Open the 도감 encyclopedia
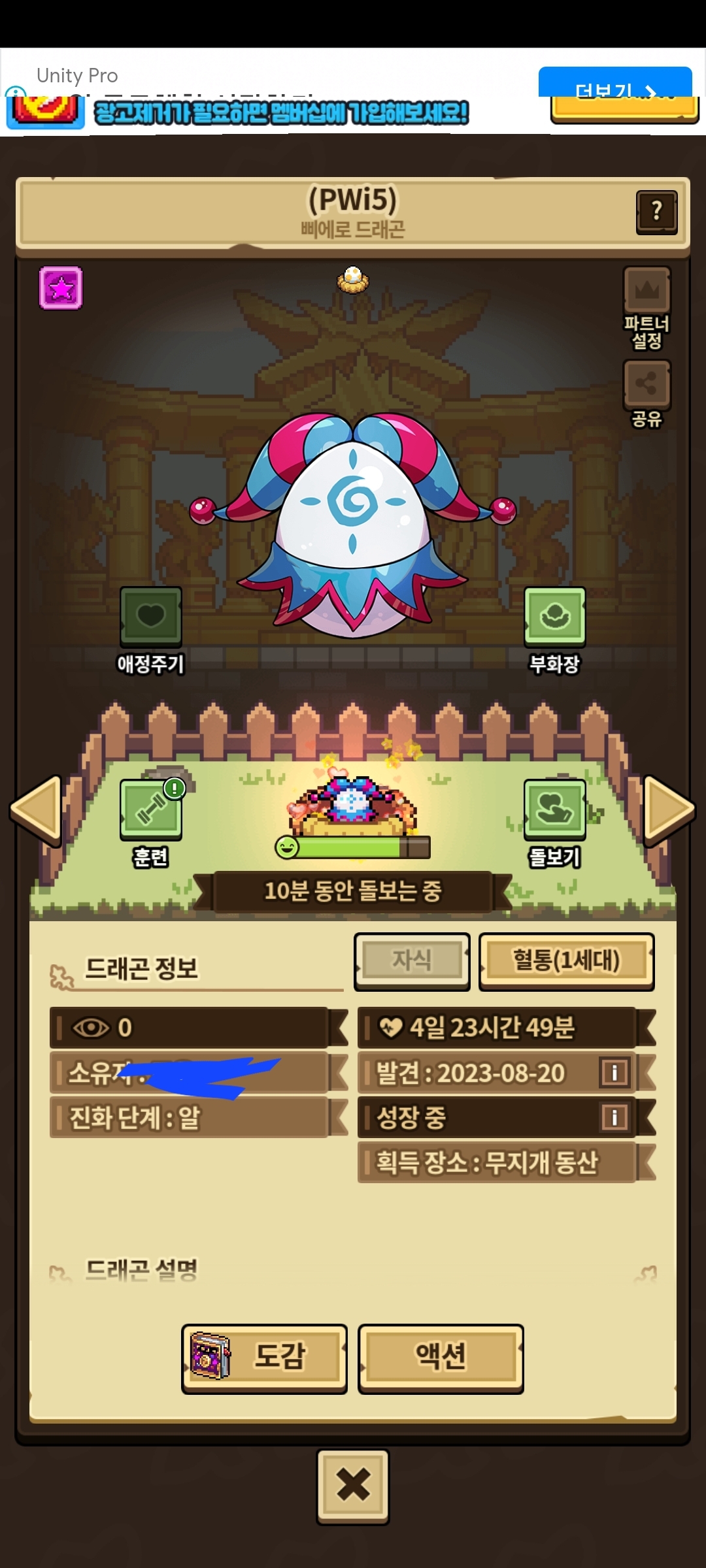Image resolution: width=706 pixels, height=1568 pixels. point(264,1358)
